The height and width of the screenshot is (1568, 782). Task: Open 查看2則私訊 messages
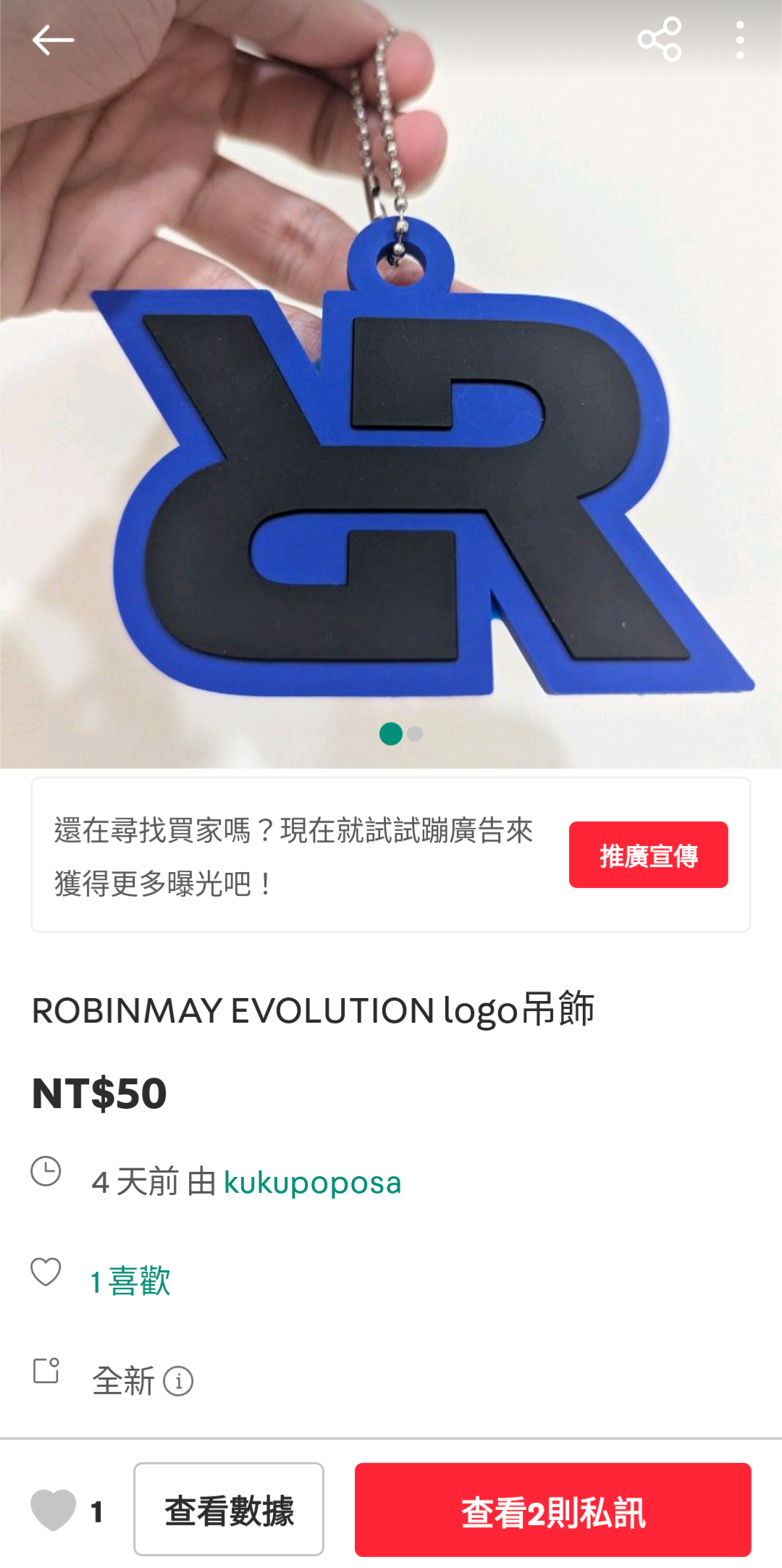552,1510
